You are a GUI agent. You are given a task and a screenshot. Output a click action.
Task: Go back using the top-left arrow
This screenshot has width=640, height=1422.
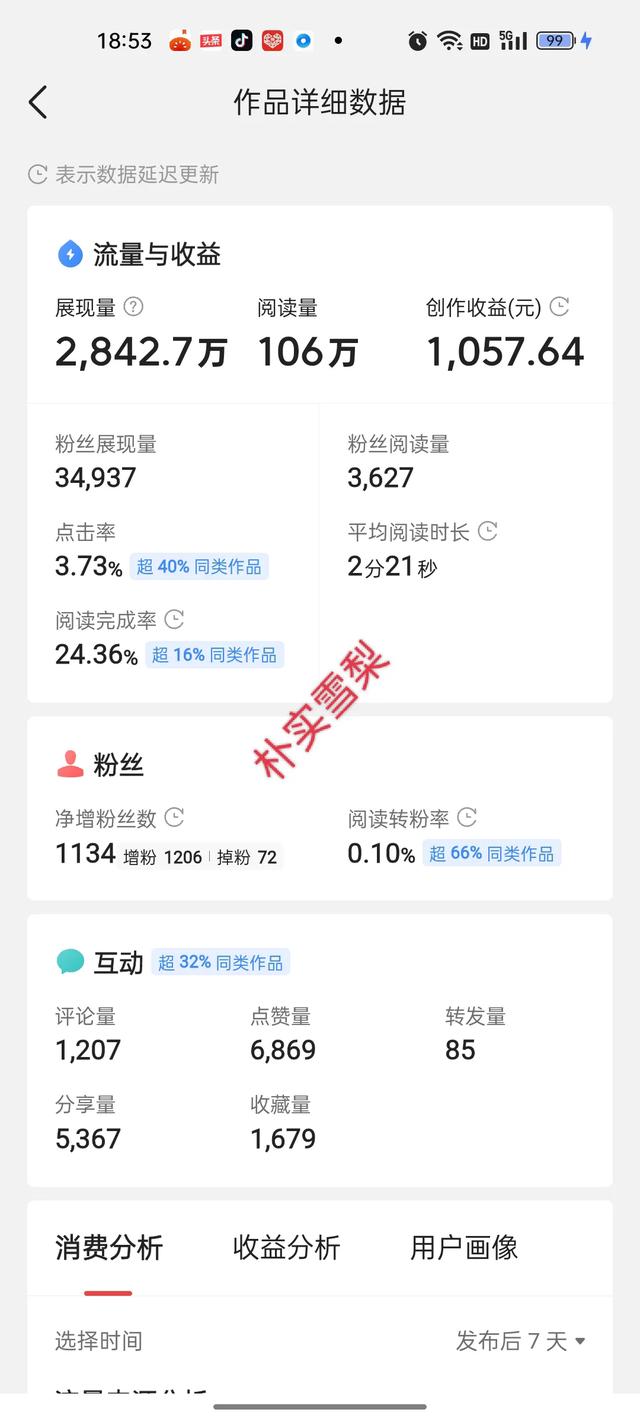coord(38,102)
